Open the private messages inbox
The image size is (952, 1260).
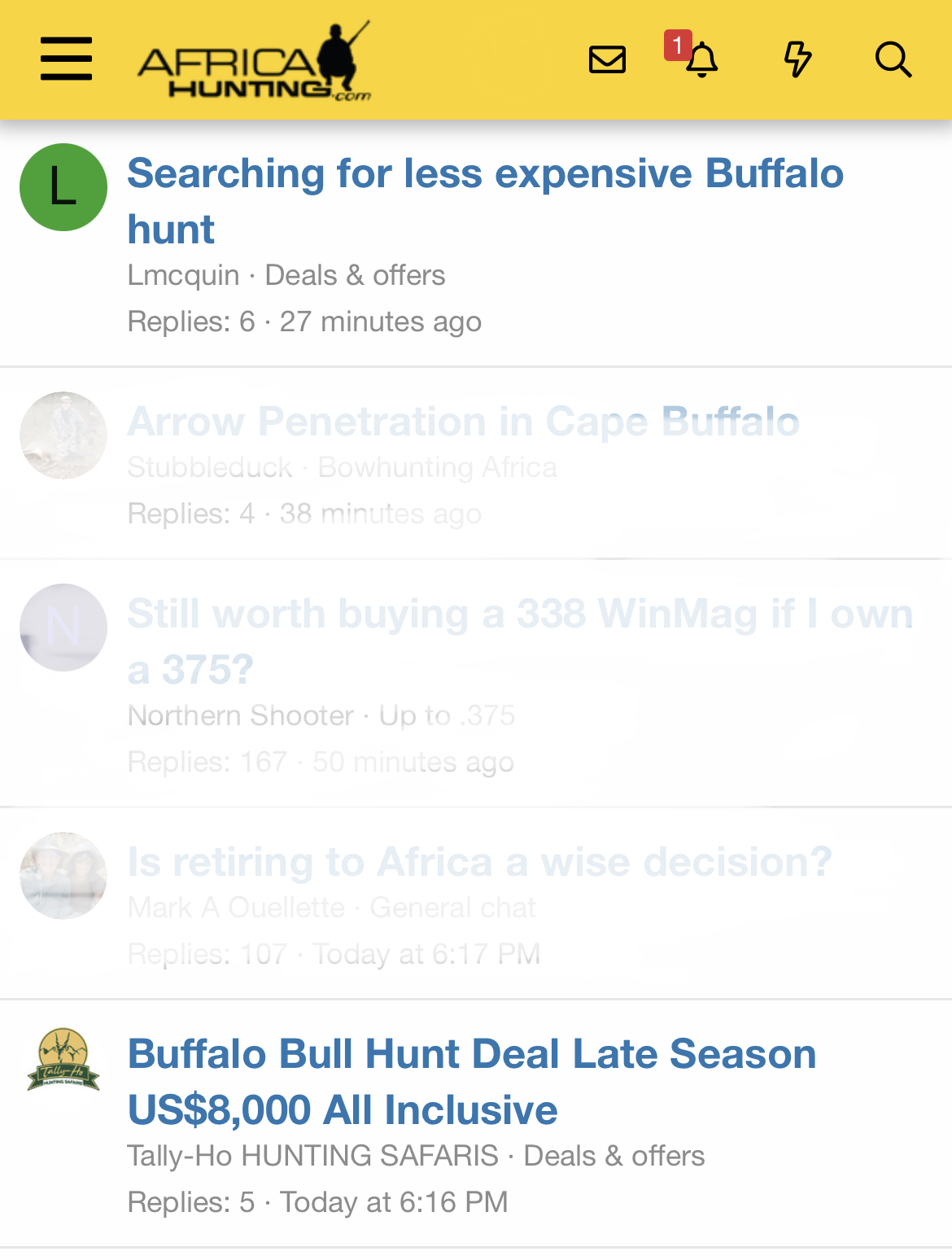point(607,59)
